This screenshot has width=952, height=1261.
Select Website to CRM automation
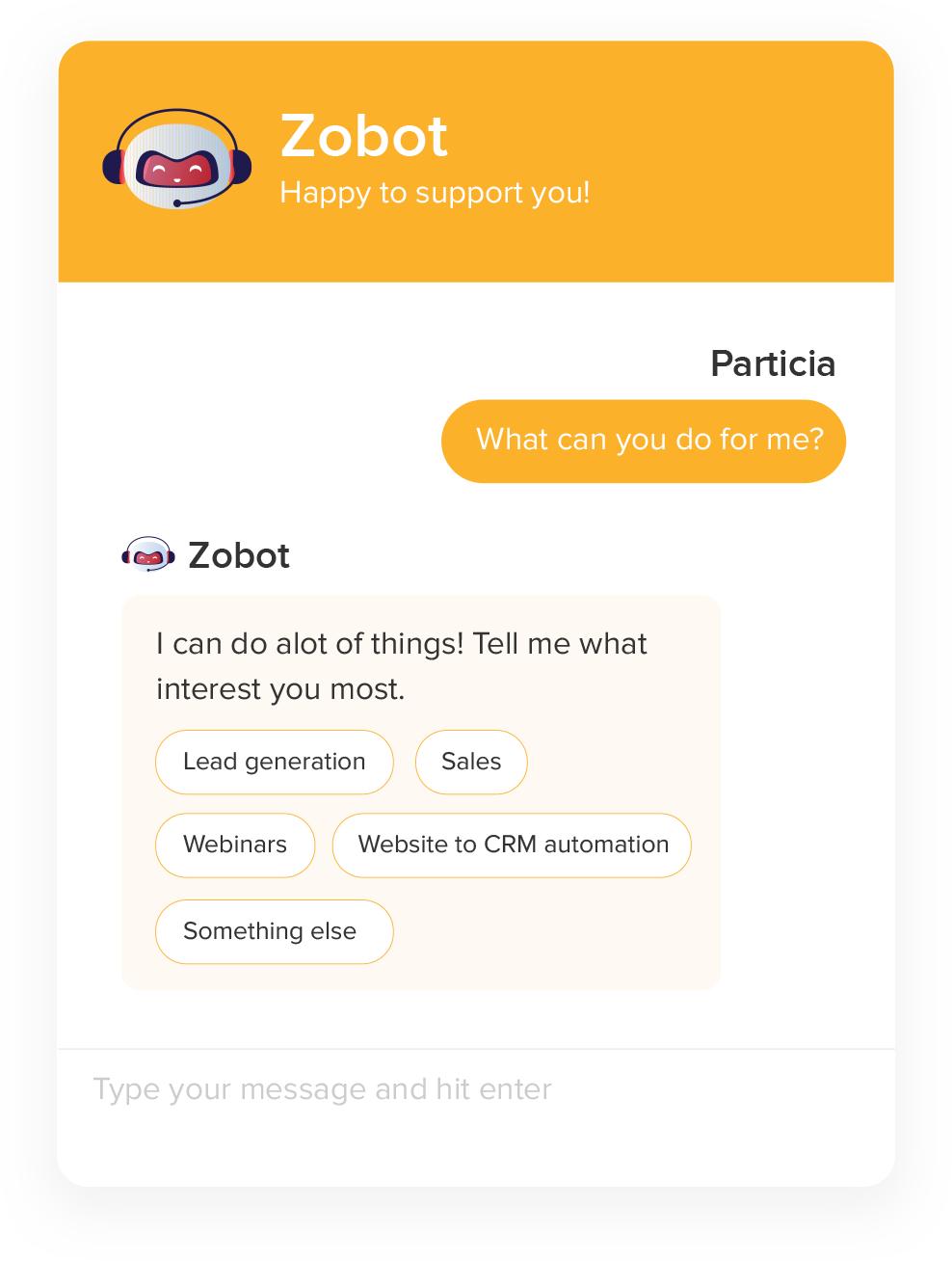pyautogui.click(x=512, y=845)
